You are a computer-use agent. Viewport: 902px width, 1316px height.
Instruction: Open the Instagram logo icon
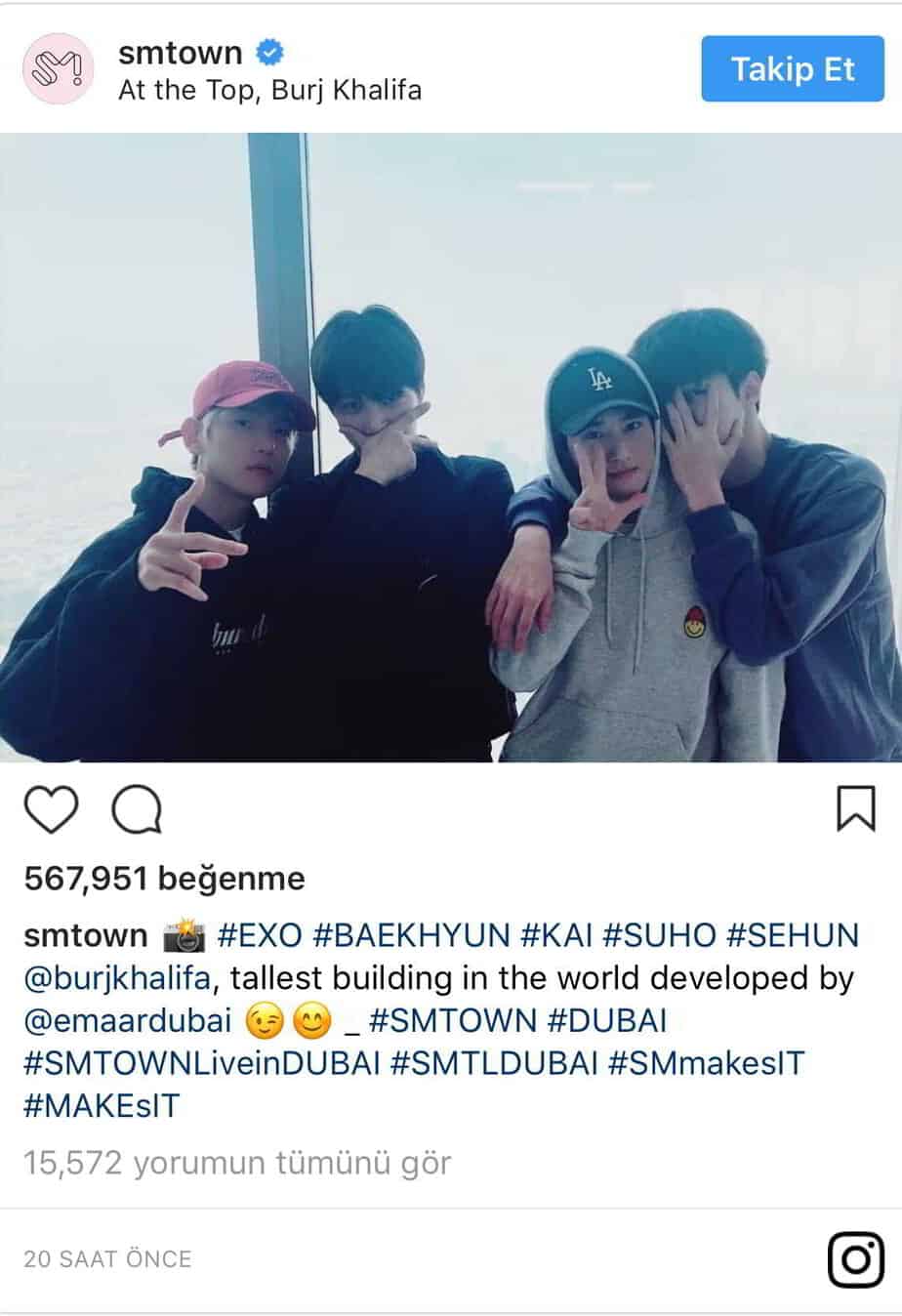click(x=855, y=1259)
